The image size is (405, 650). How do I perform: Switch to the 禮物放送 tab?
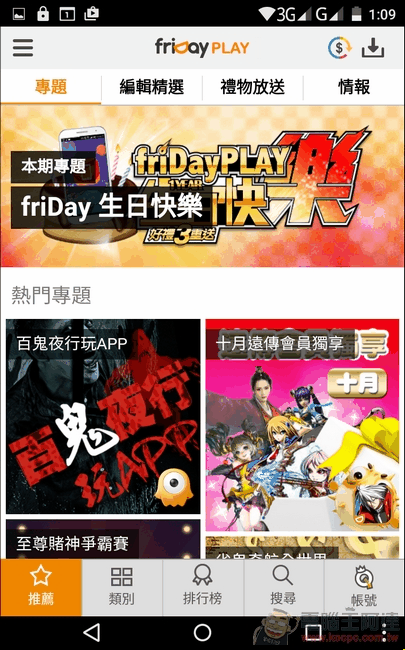point(253,87)
